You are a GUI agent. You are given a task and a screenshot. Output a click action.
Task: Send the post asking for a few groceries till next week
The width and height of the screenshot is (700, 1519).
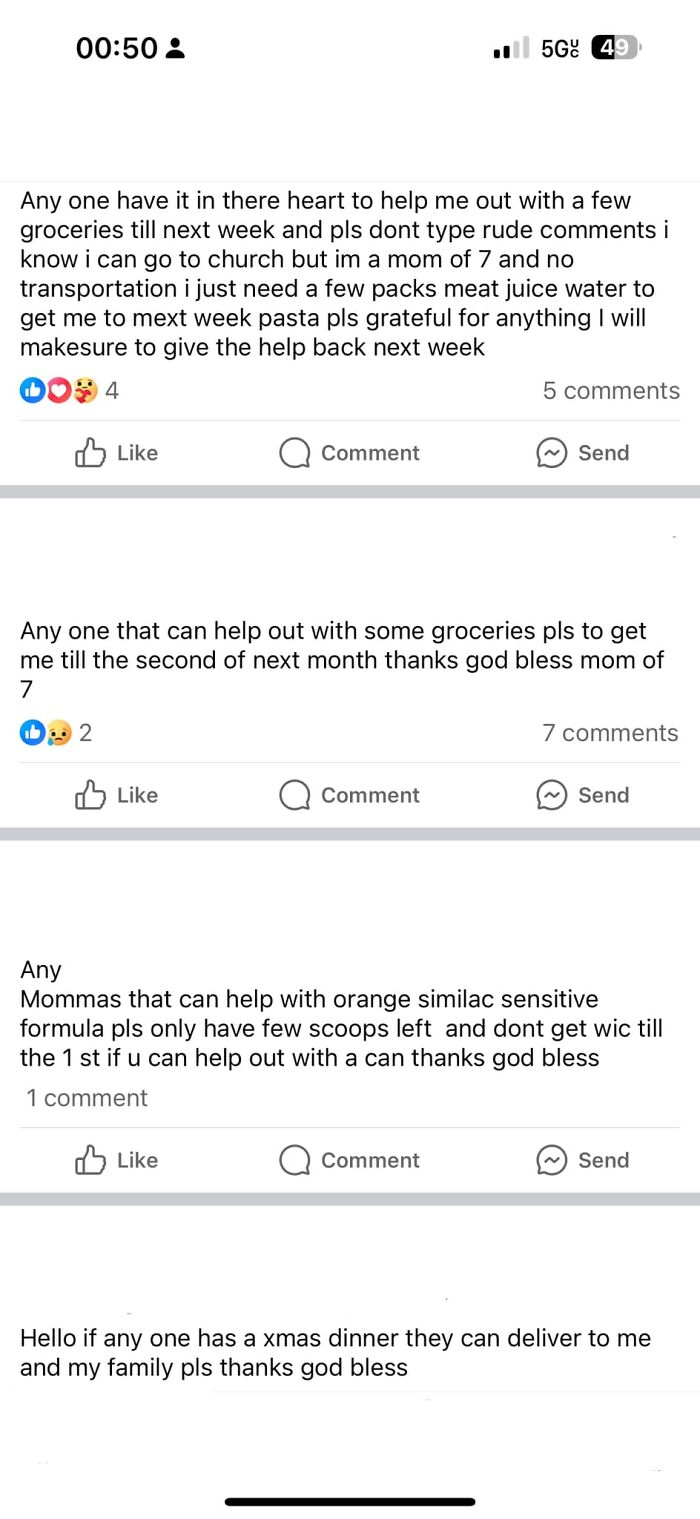pyautogui.click(x=583, y=453)
